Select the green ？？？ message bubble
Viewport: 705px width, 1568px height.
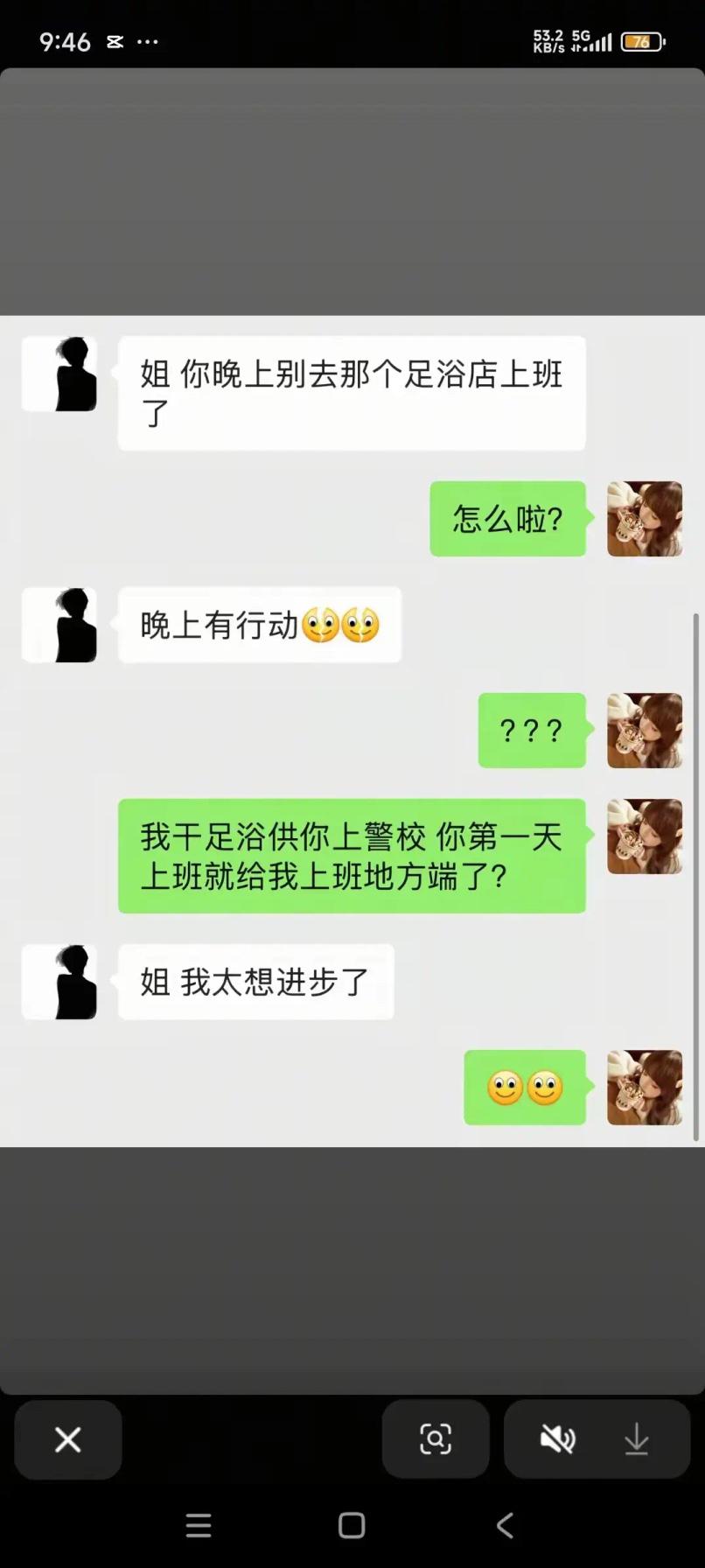pyautogui.click(x=532, y=731)
